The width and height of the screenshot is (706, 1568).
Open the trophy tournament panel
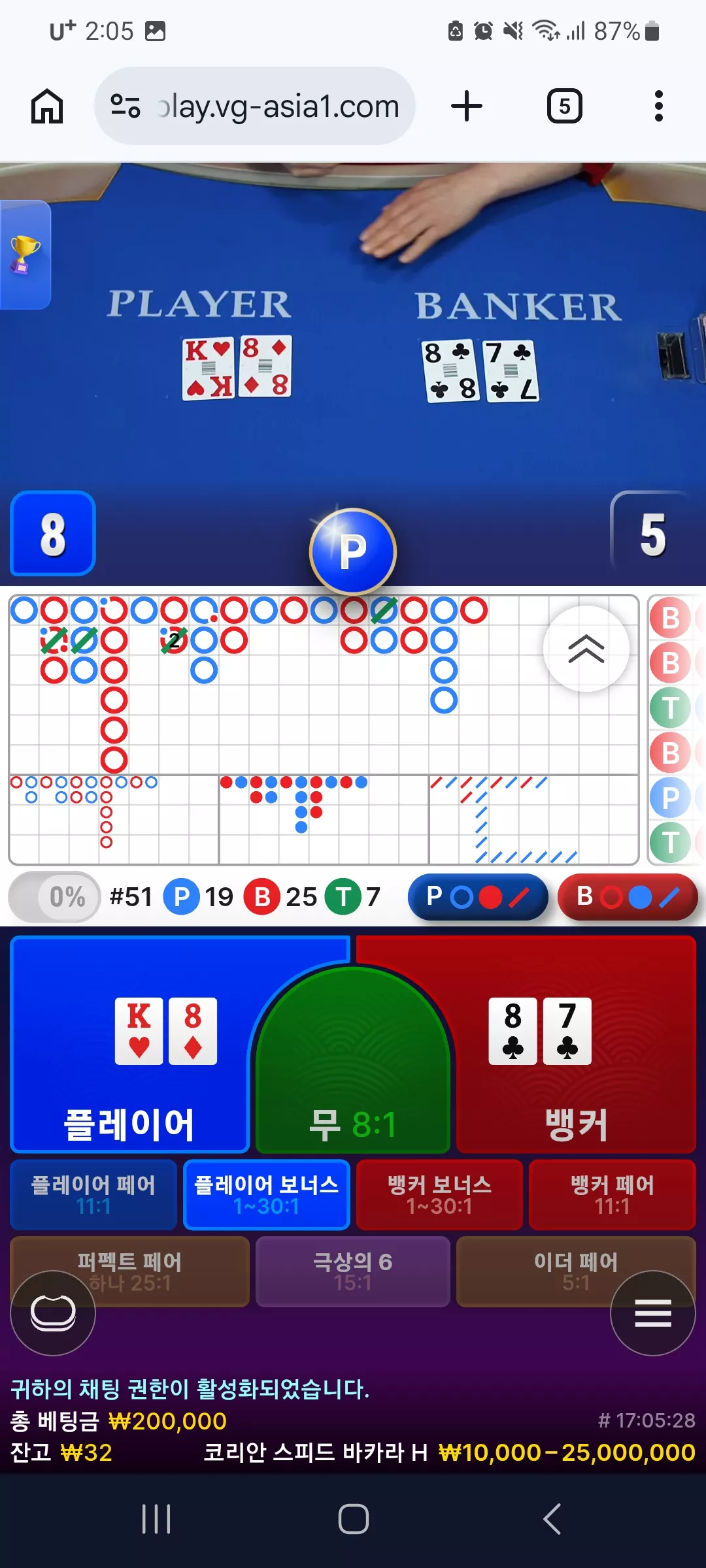[25, 255]
